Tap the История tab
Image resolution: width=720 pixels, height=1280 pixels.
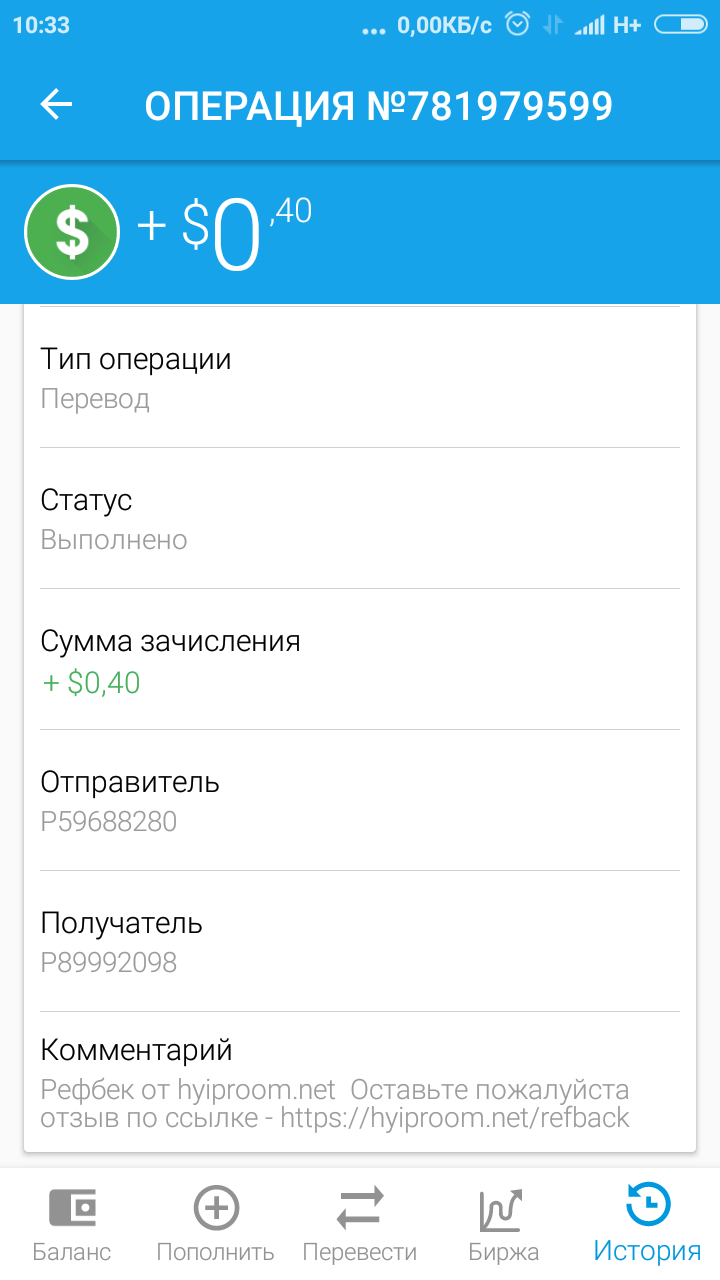(x=648, y=1223)
